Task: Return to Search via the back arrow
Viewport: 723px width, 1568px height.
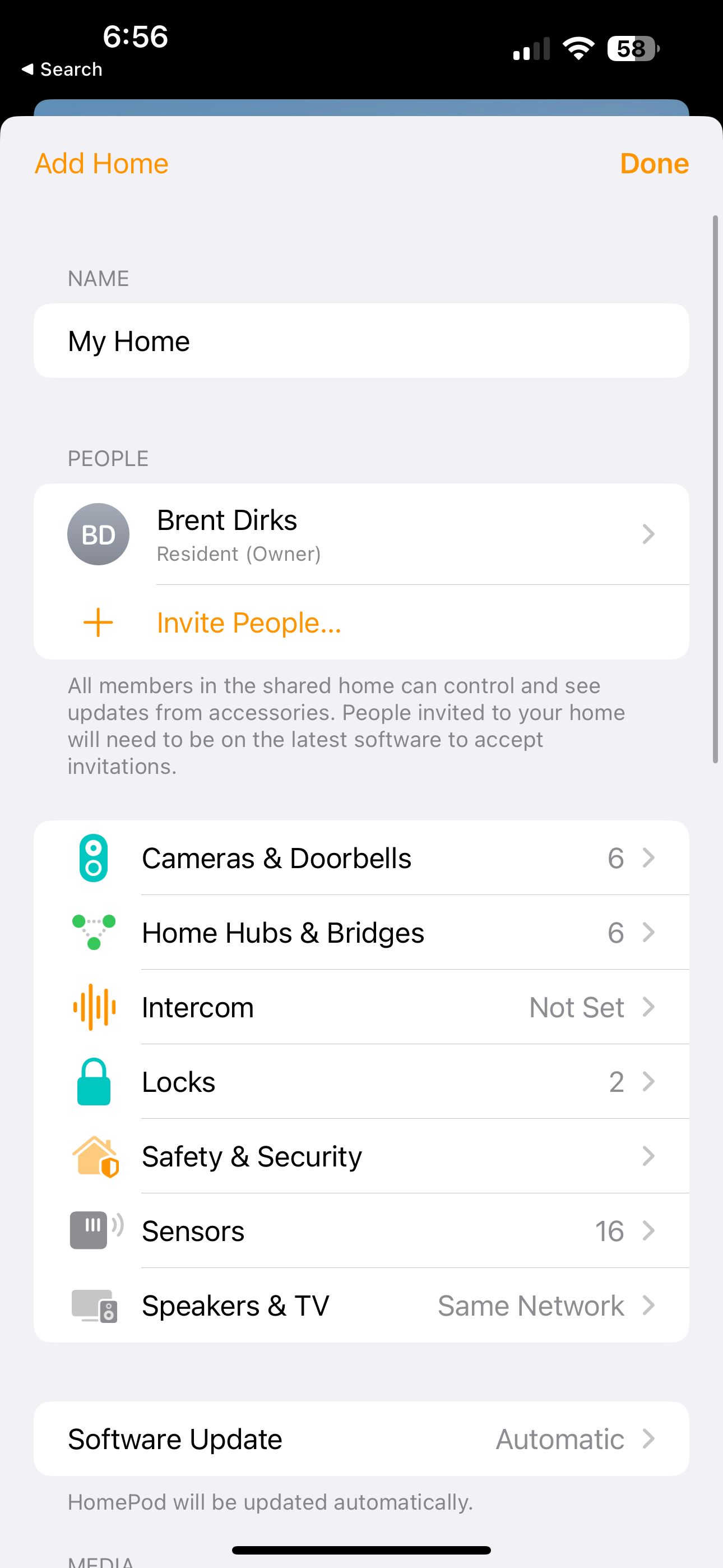Action: point(62,70)
